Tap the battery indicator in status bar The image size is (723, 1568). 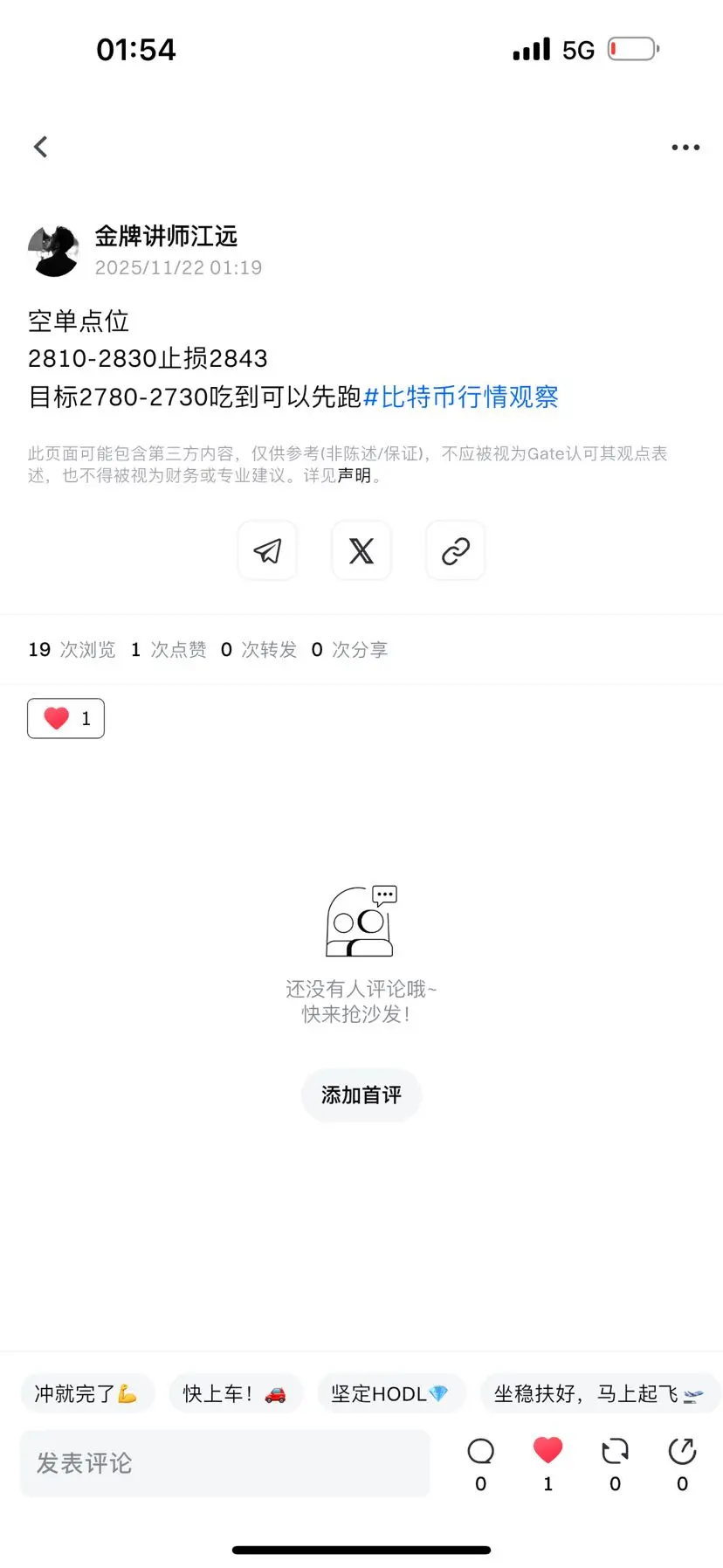(x=631, y=49)
